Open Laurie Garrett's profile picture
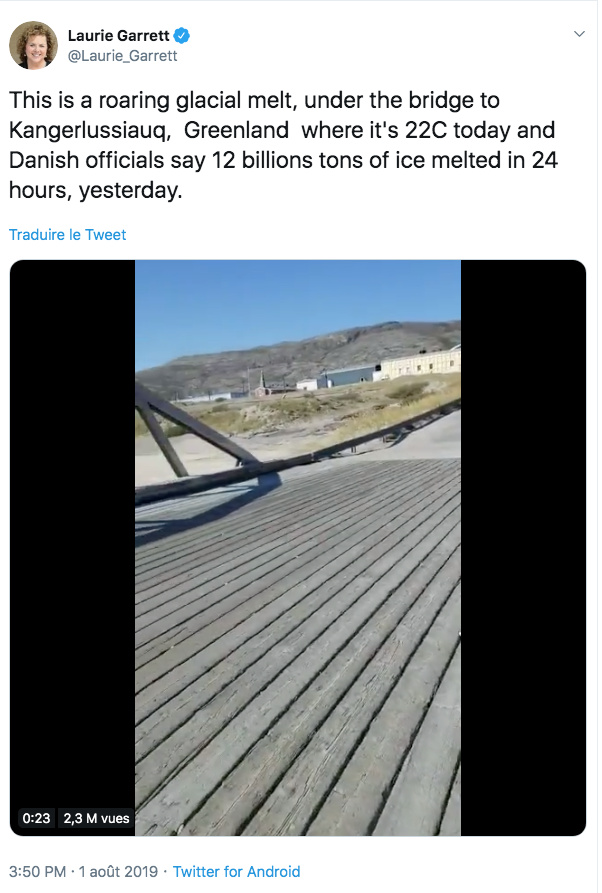 coord(33,45)
